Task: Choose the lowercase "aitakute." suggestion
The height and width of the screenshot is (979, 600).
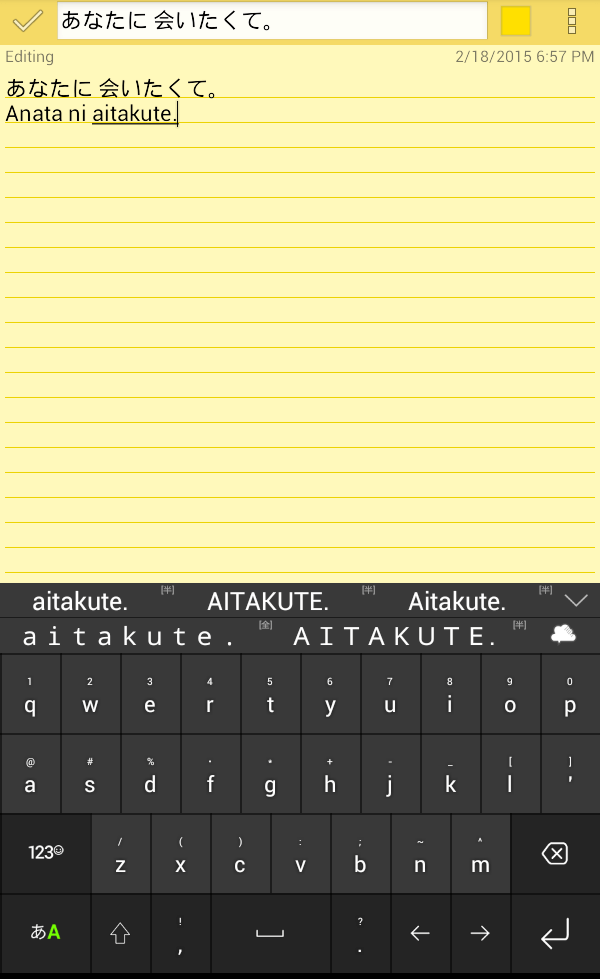Action: pyautogui.click(x=80, y=601)
